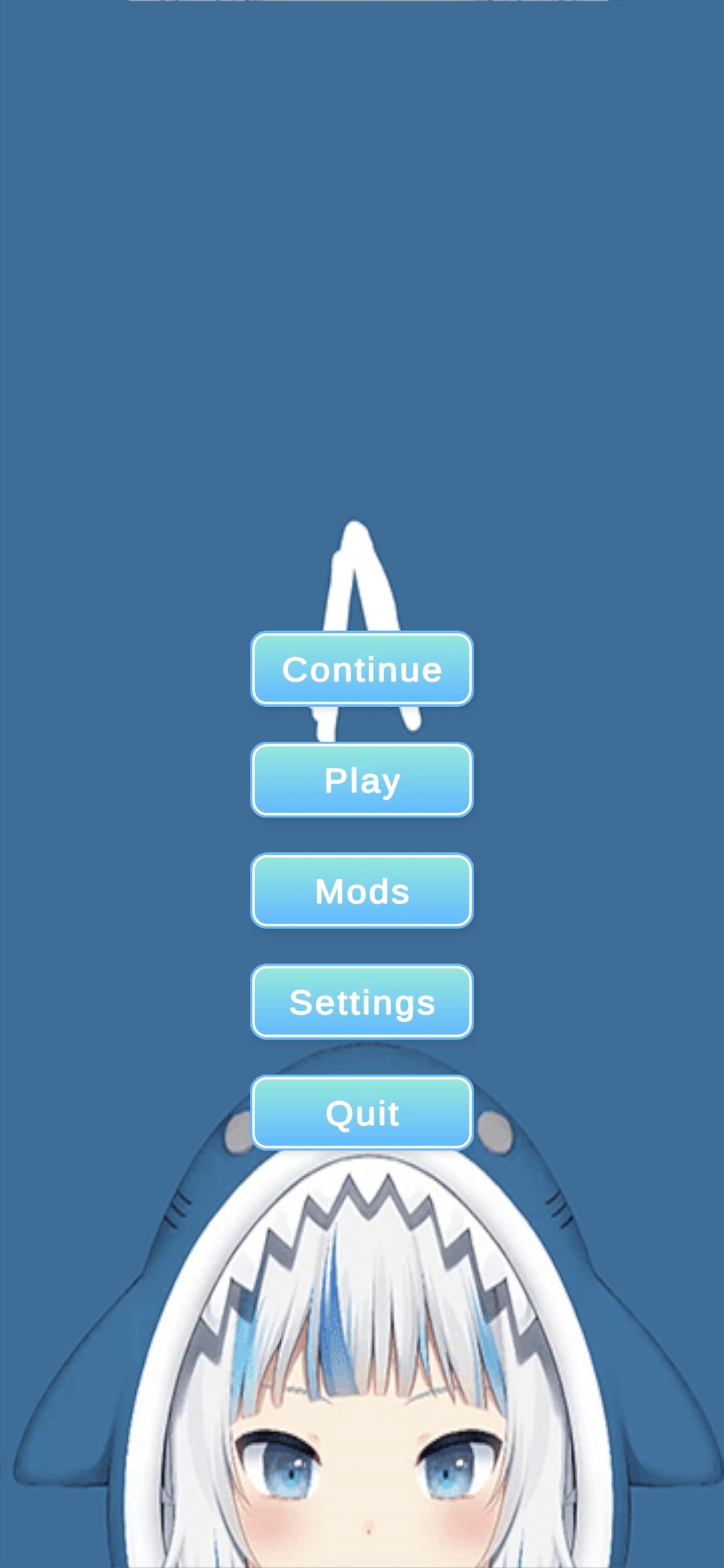Open the Settings menu
The image size is (724, 1568).
362,1002
